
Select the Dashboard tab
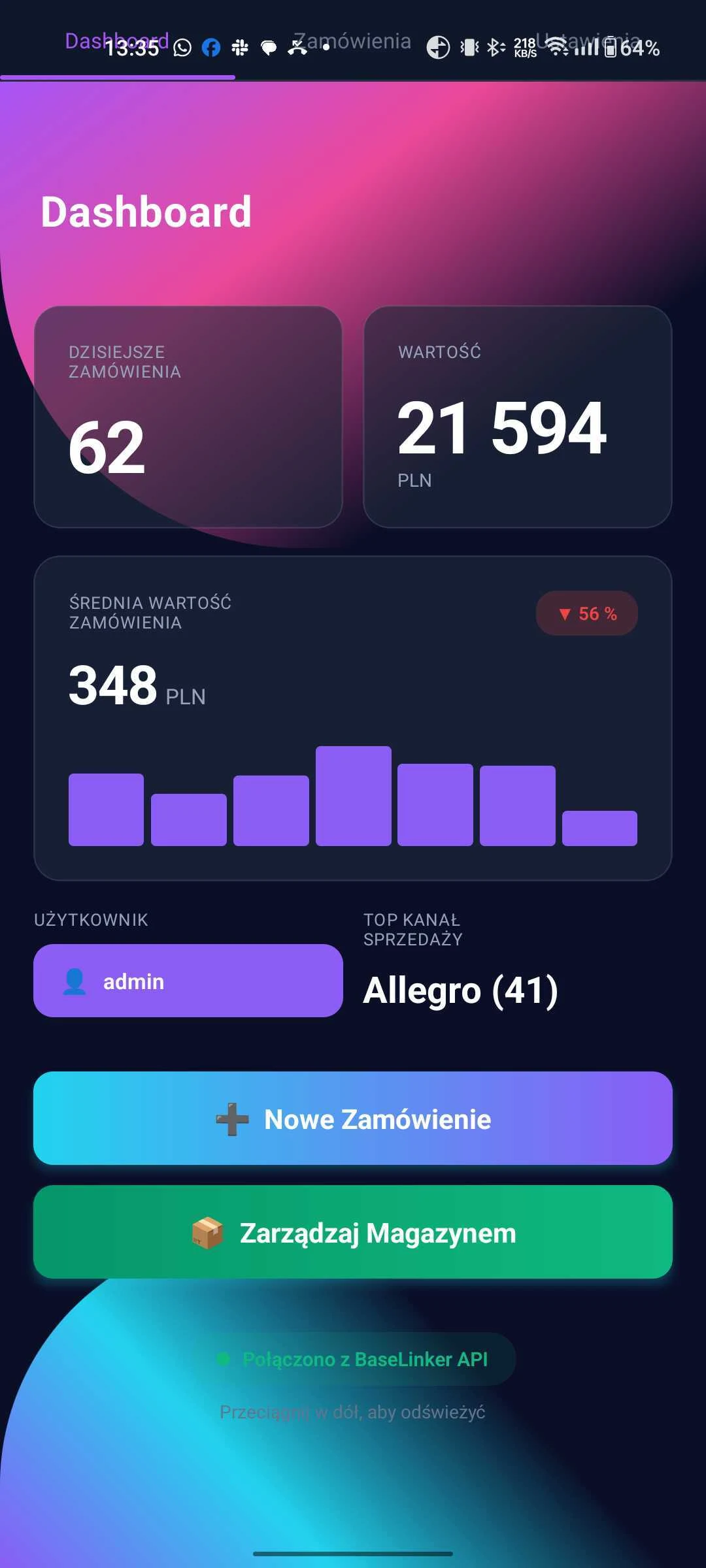[x=116, y=41]
